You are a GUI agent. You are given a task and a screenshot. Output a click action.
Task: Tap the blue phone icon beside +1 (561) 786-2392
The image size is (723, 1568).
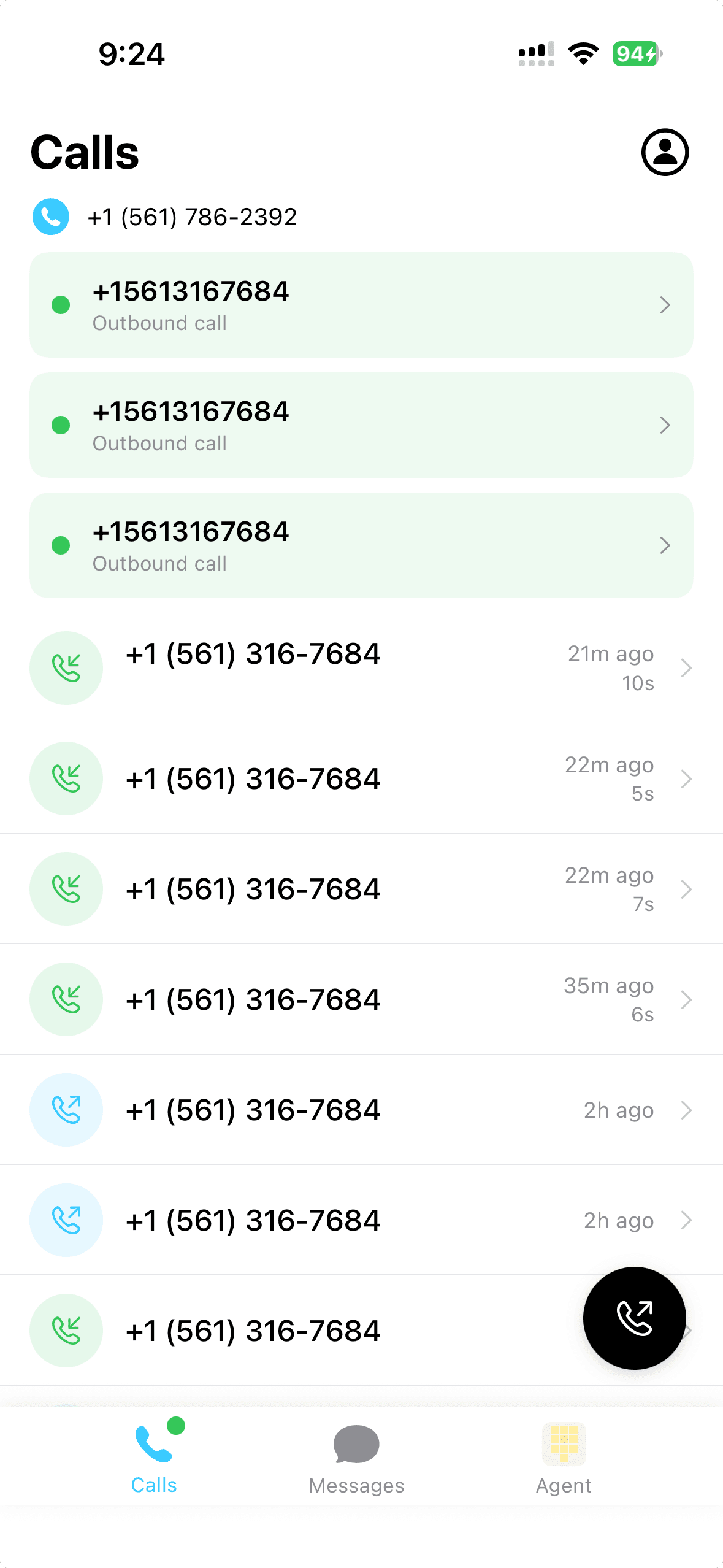pos(50,216)
